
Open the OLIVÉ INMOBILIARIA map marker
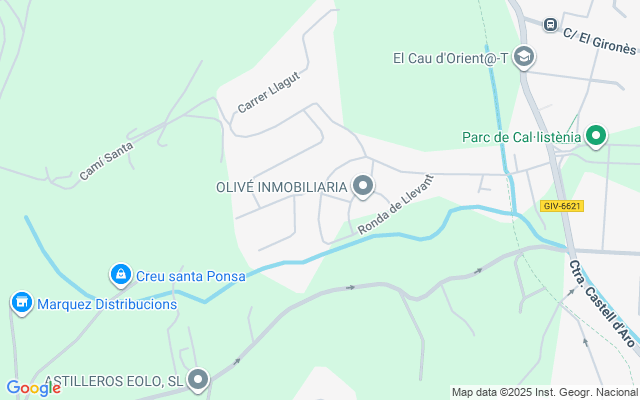point(363,186)
